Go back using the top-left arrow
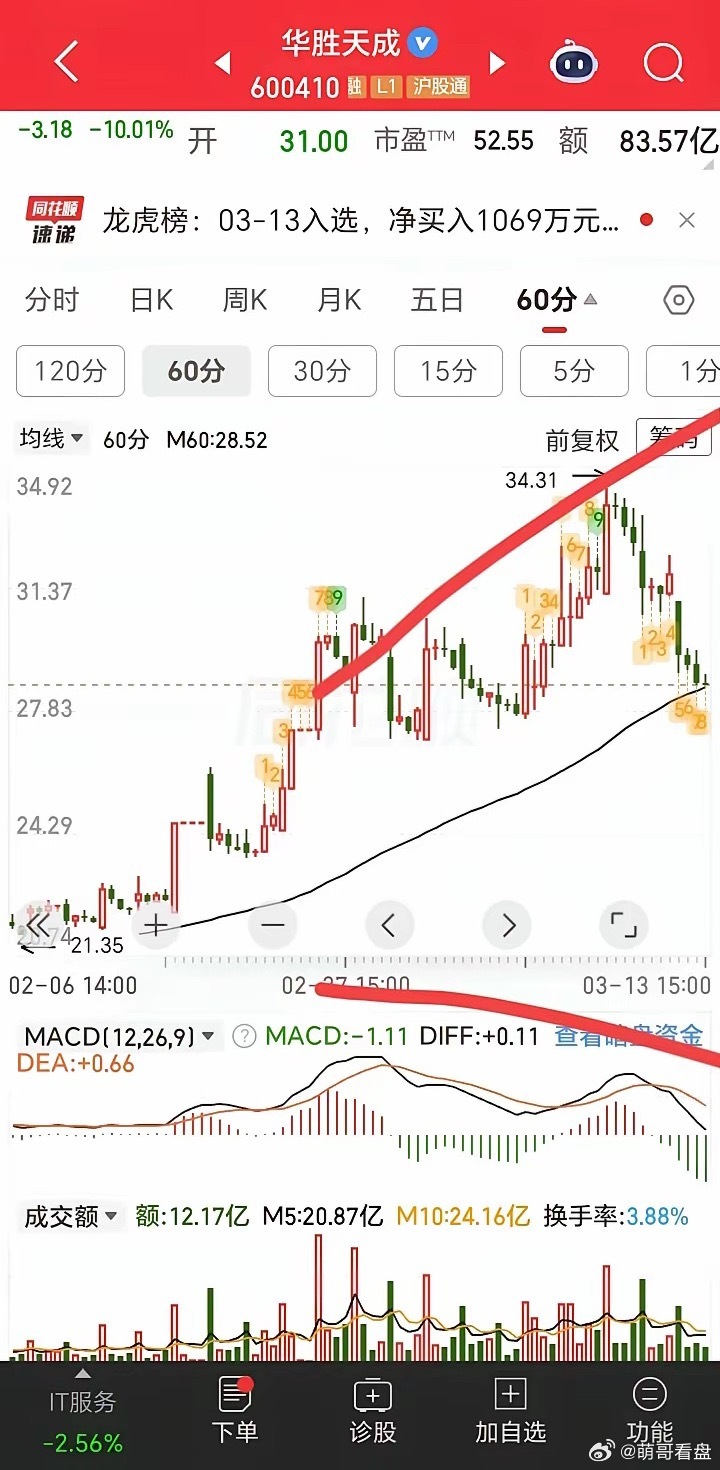Image resolution: width=720 pixels, height=1470 pixels. [x=66, y=62]
